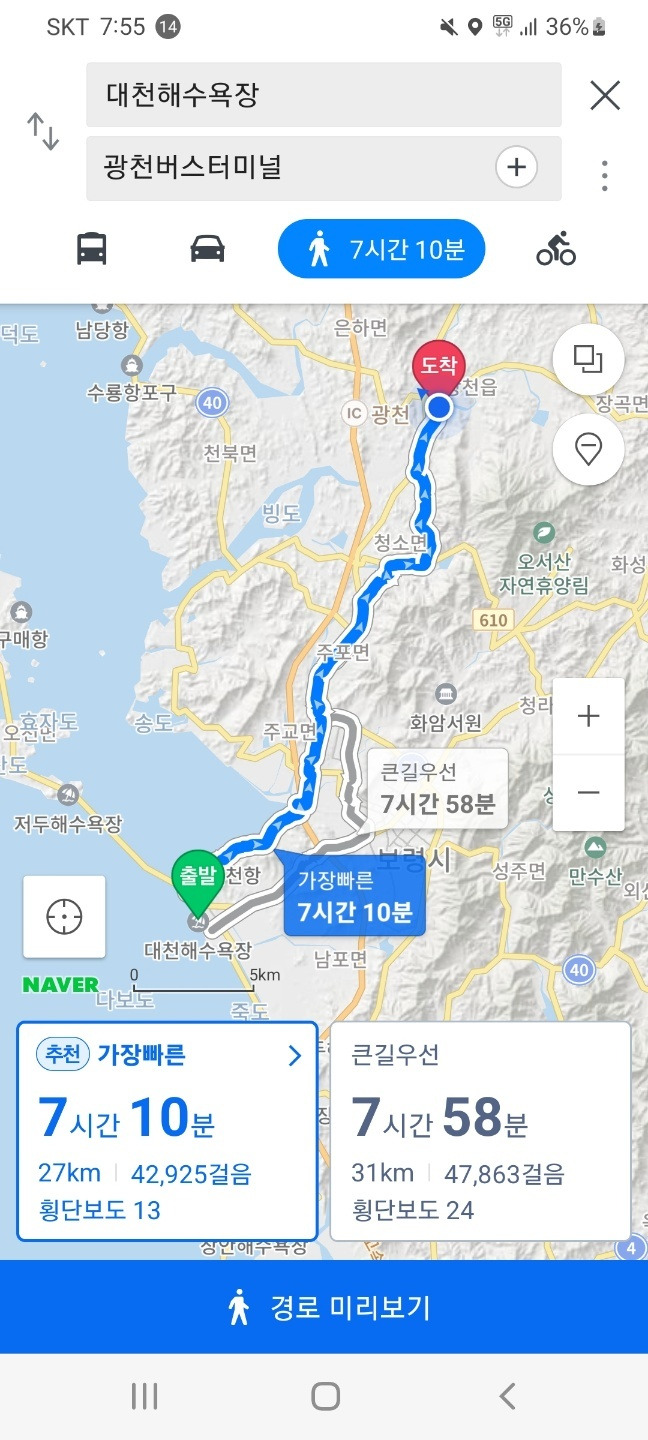Open saved places pin button
648x1440 pixels.
click(x=589, y=449)
